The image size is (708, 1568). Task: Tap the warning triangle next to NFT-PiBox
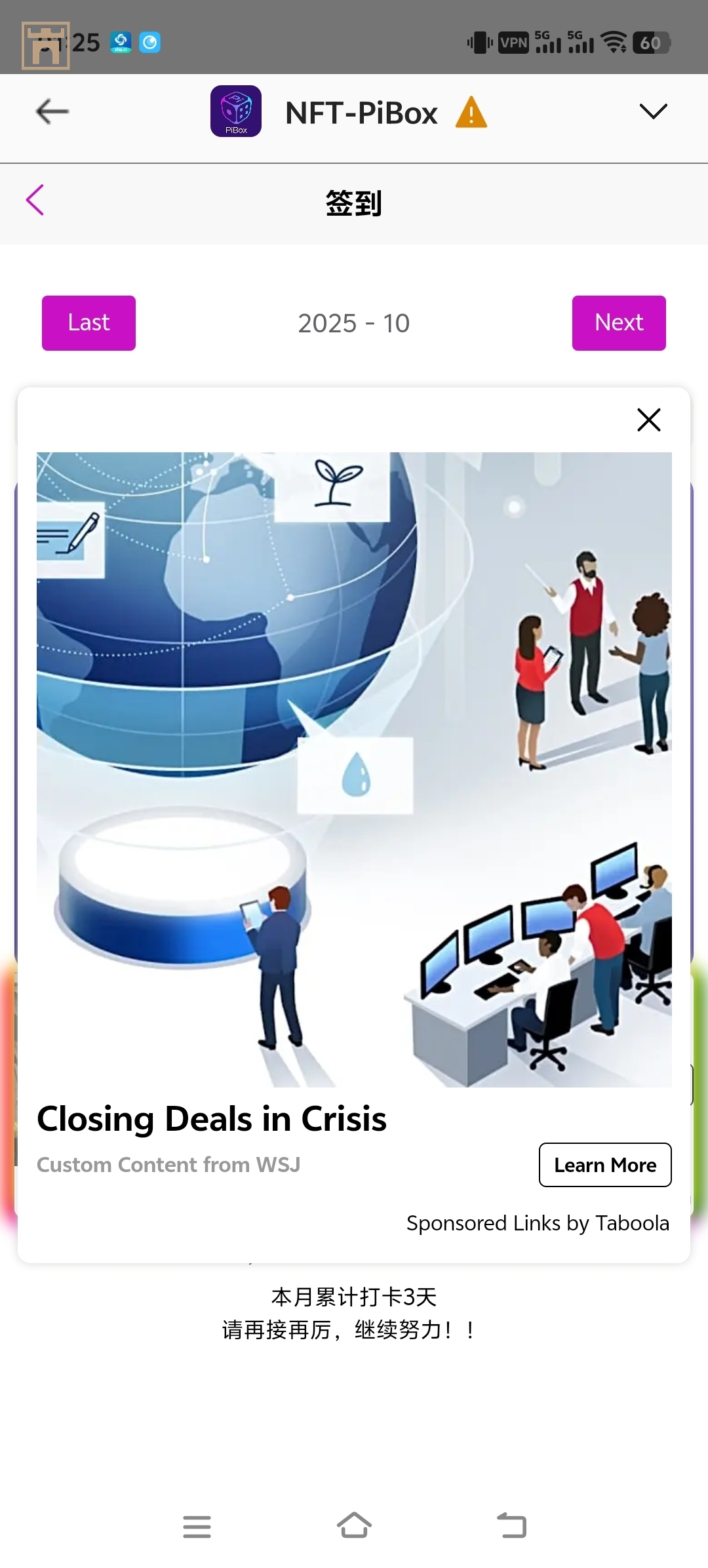point(471,112)
